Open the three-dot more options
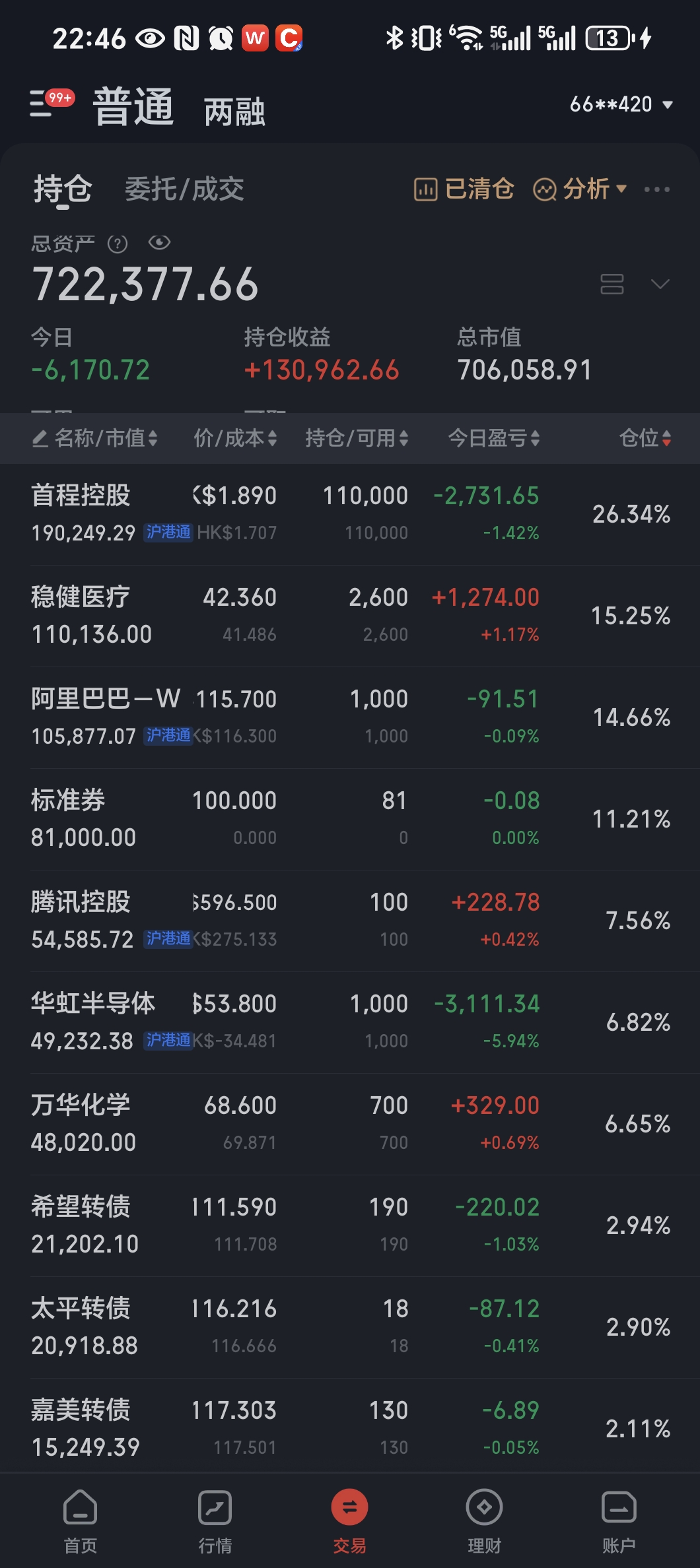The image size is (700, 1568). [x=657, y=189]
